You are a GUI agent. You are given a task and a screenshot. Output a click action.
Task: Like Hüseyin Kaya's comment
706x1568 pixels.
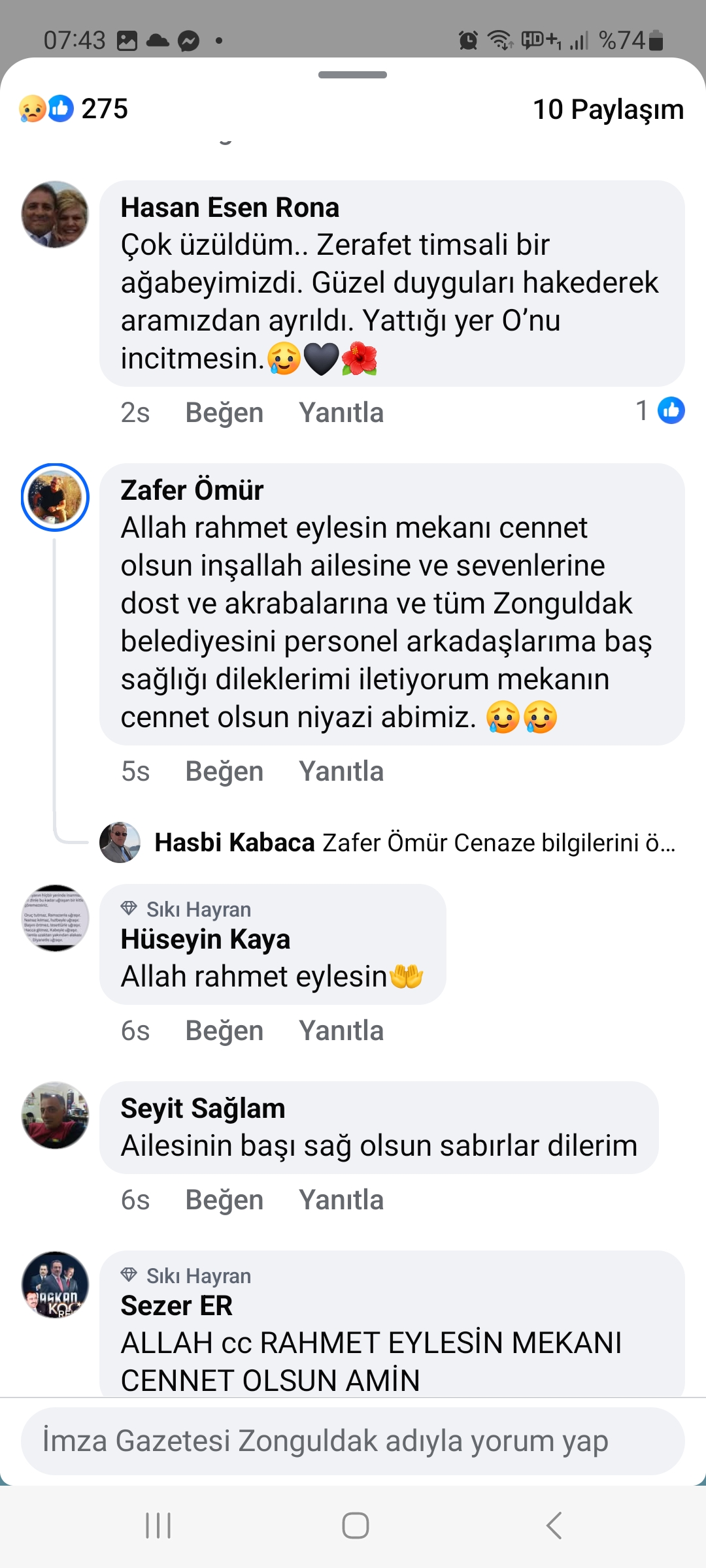pyautogui.click(x=224, y=1031)
